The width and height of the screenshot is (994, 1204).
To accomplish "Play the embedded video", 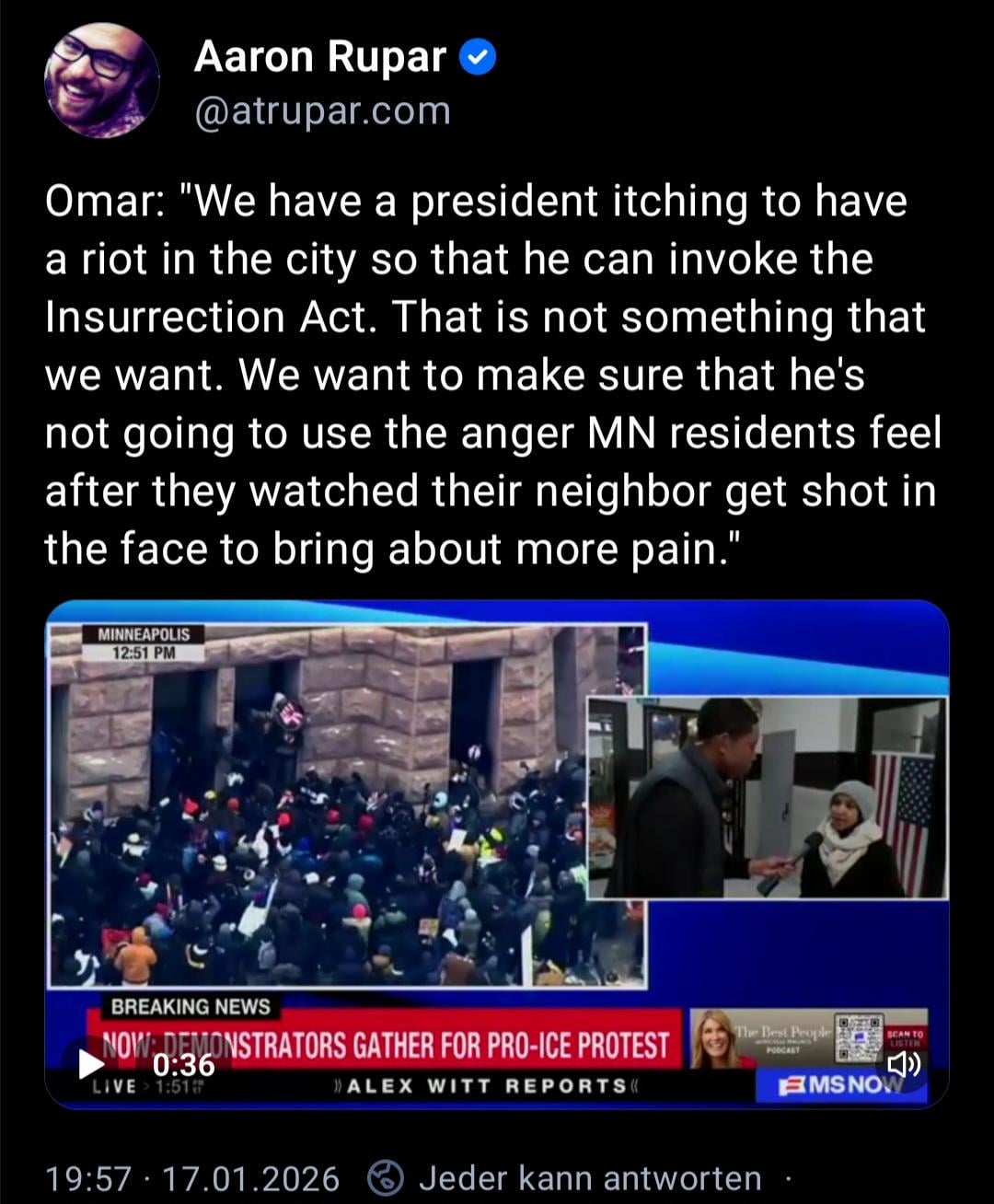I will pos(92,1064).
